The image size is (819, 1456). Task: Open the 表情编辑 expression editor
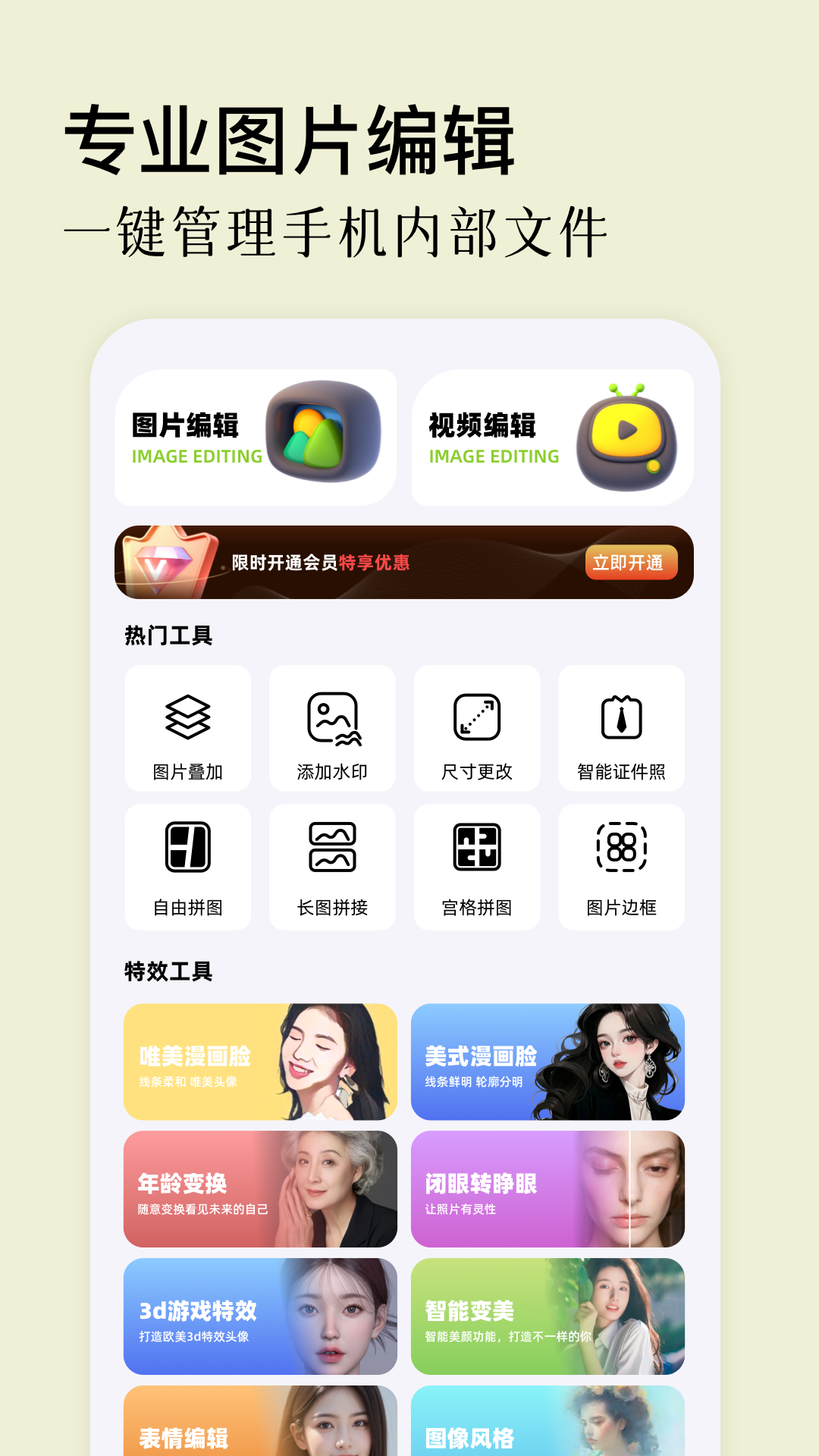click(x=260, y=1433)
